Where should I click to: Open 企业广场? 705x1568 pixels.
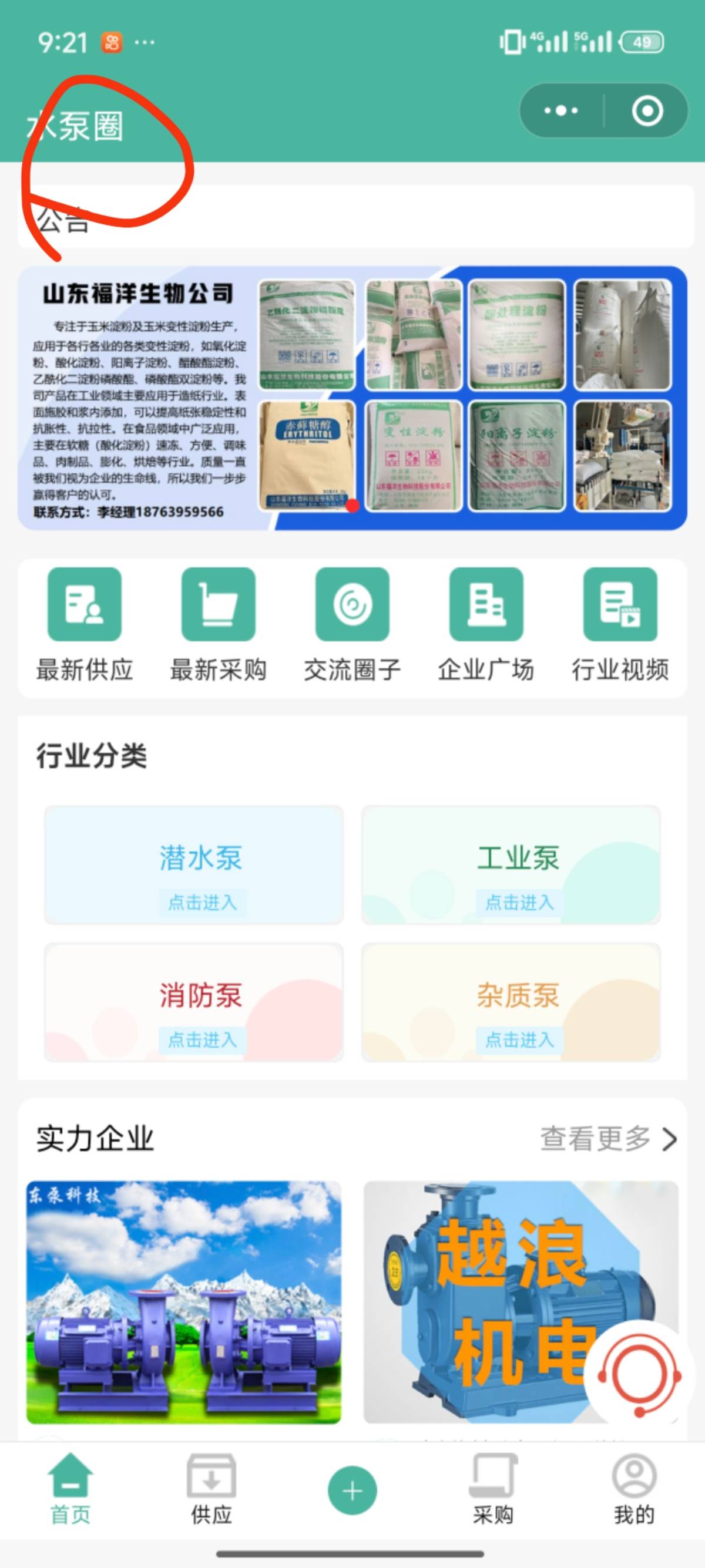coord(486,625)
